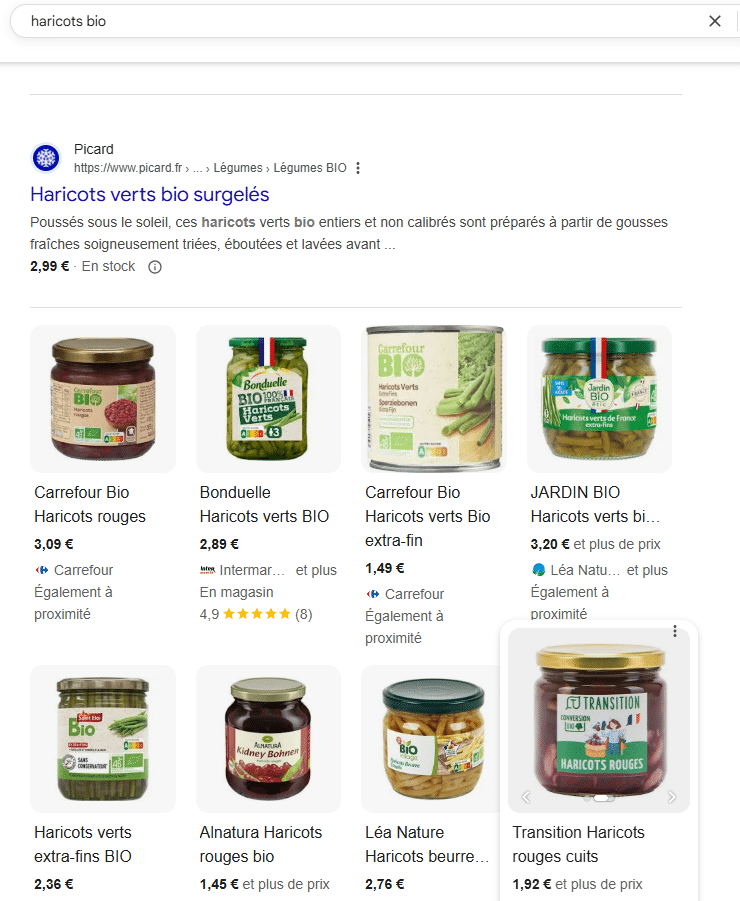Image resolution: width=740 pixels, height=901 pixels.
Task: Open the options menu beside Picard URL
Action: 358,168
